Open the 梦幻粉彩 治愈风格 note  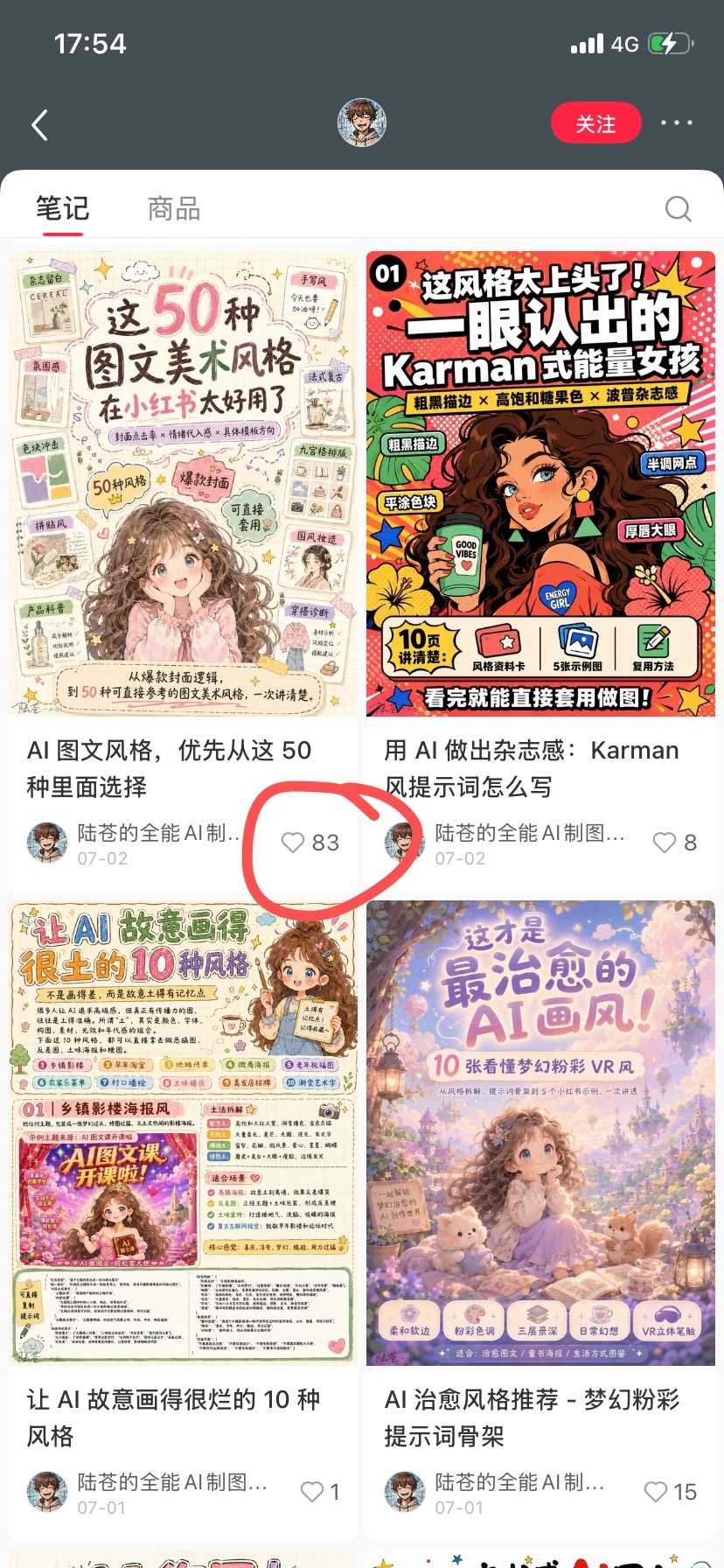point(540,1133)
